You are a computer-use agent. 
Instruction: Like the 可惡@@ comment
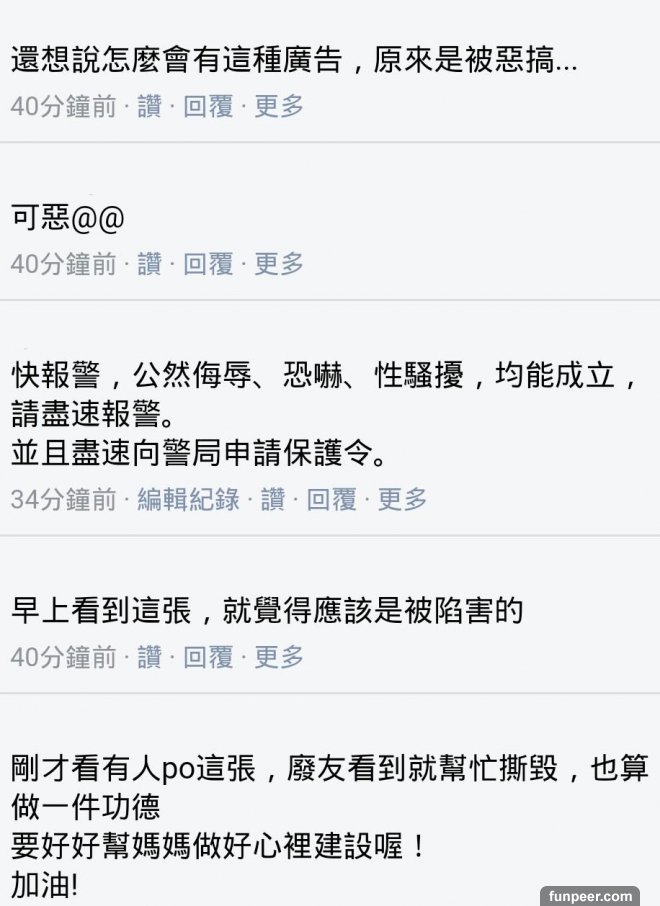point(149,264)
